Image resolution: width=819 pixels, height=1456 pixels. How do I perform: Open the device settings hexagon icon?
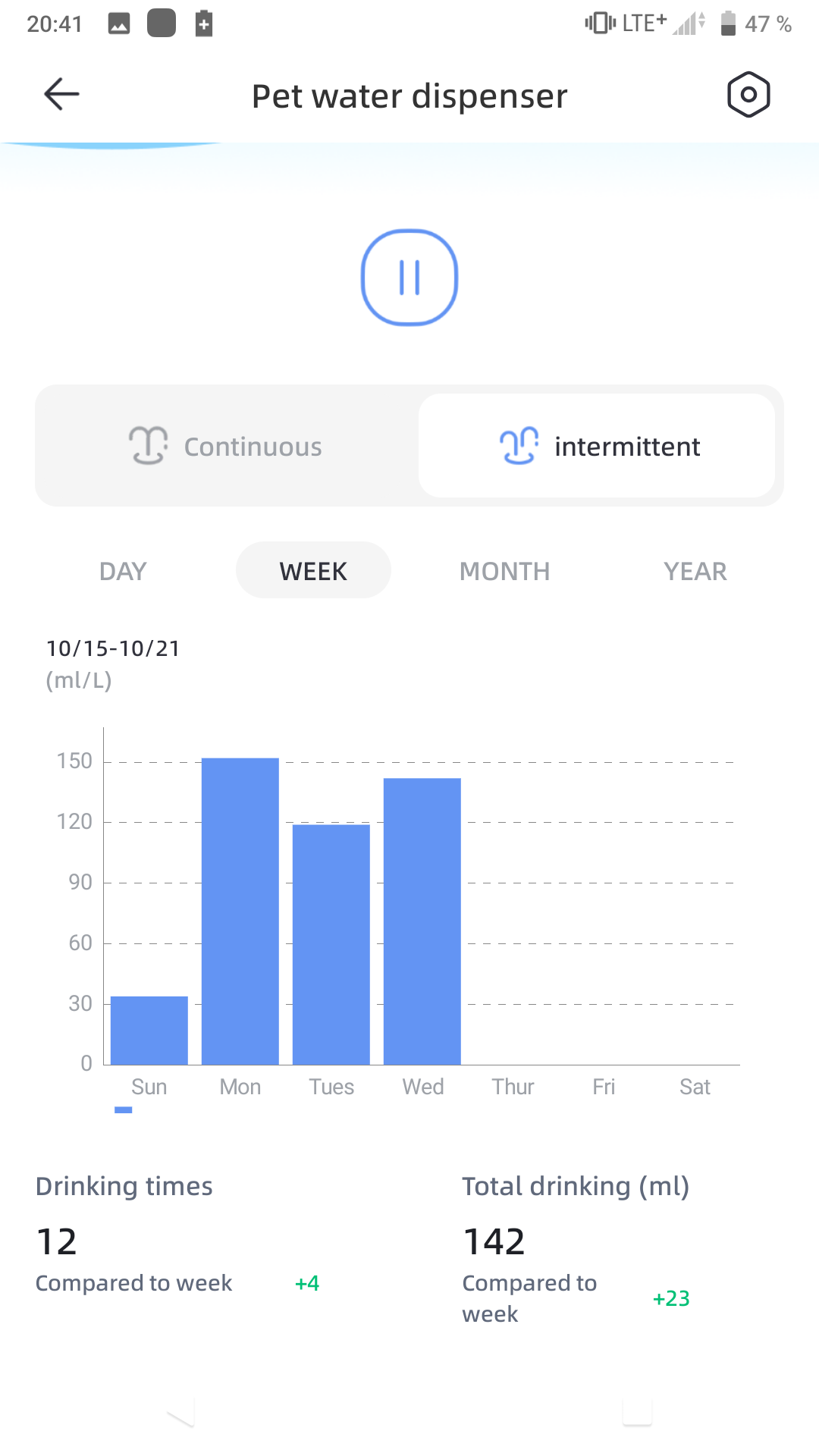pyautogui.click(x=748, y=95)
